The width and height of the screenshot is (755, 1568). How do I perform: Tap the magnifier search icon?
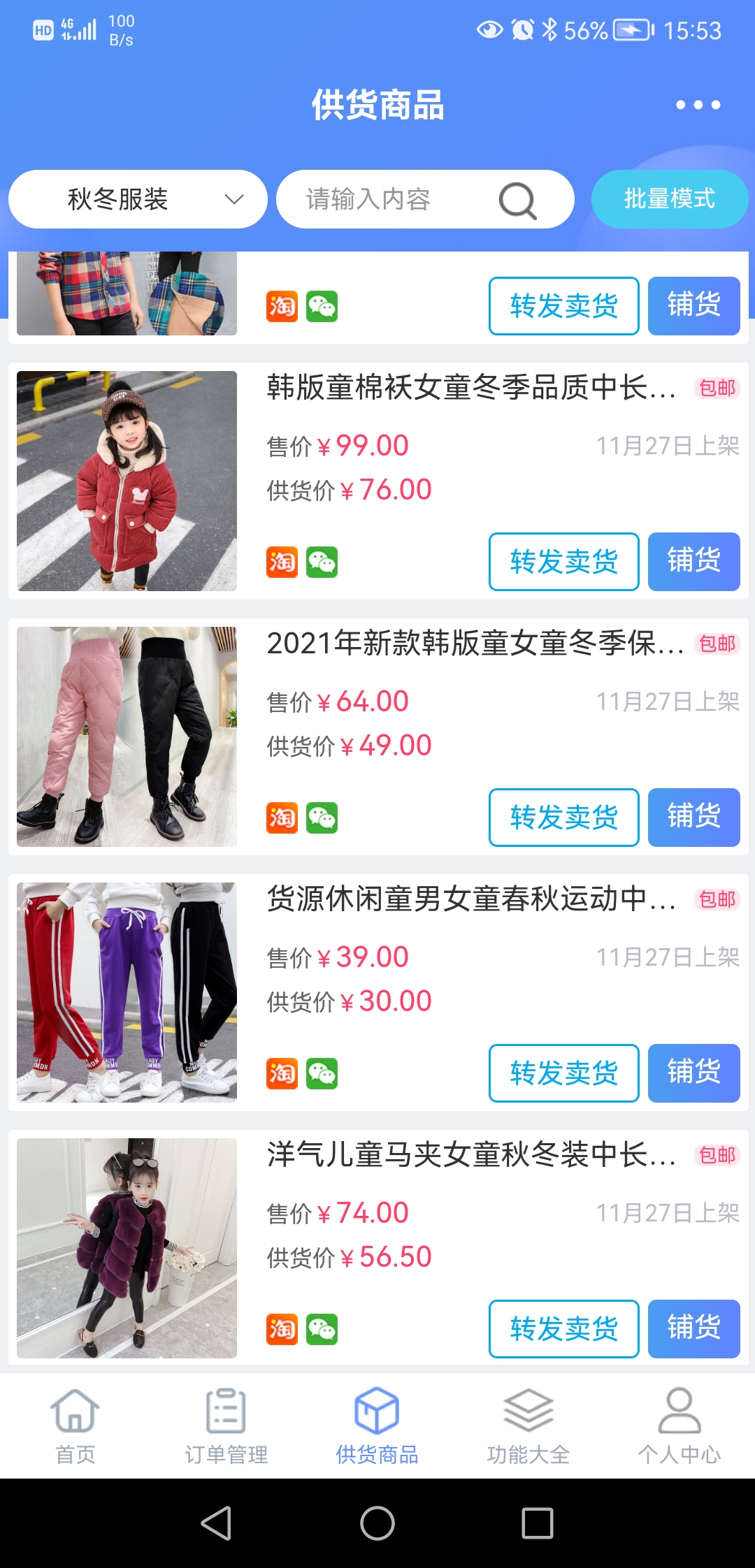[517, 201]
